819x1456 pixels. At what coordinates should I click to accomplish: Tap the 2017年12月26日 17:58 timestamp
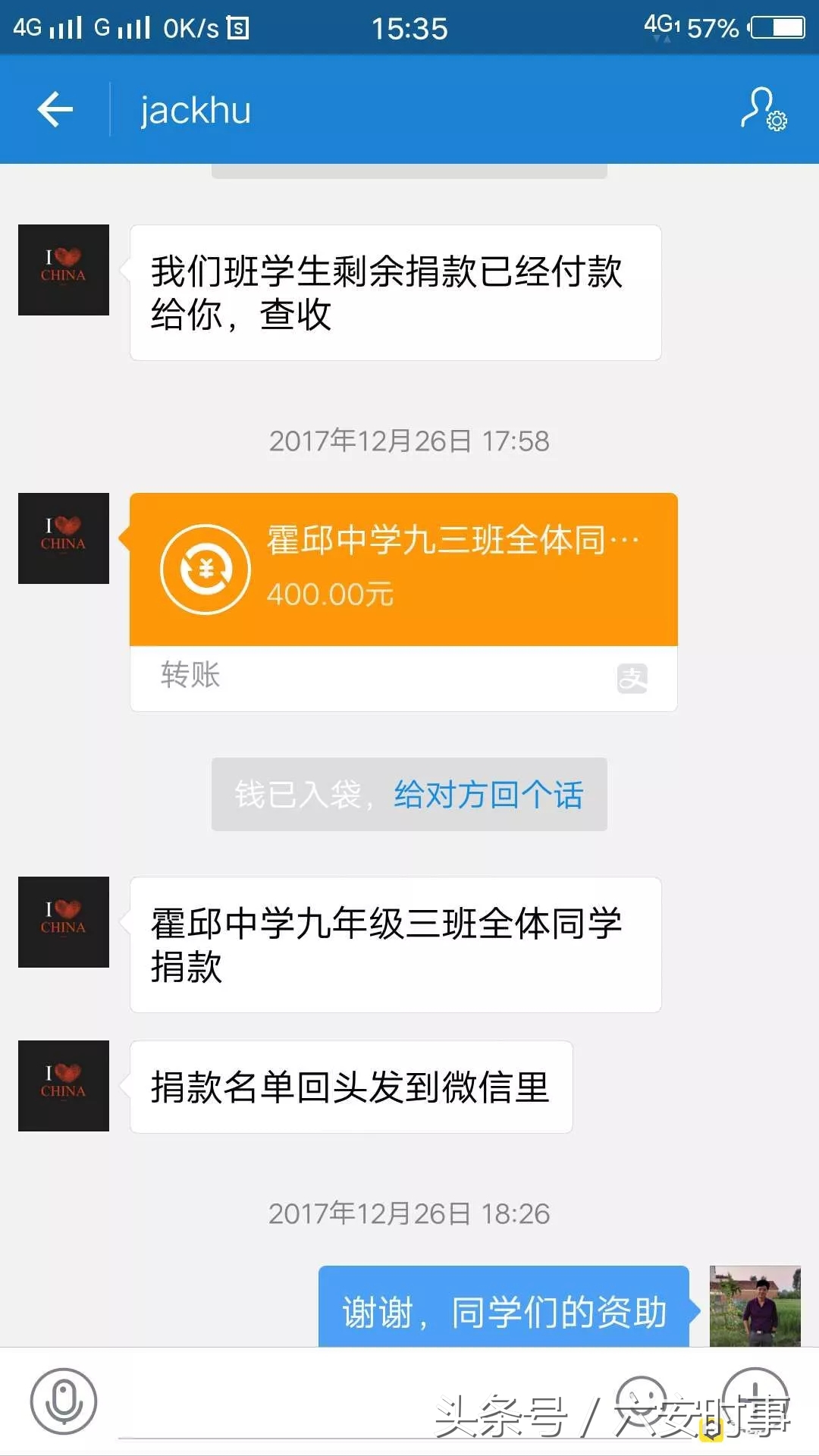coord(409,441)
